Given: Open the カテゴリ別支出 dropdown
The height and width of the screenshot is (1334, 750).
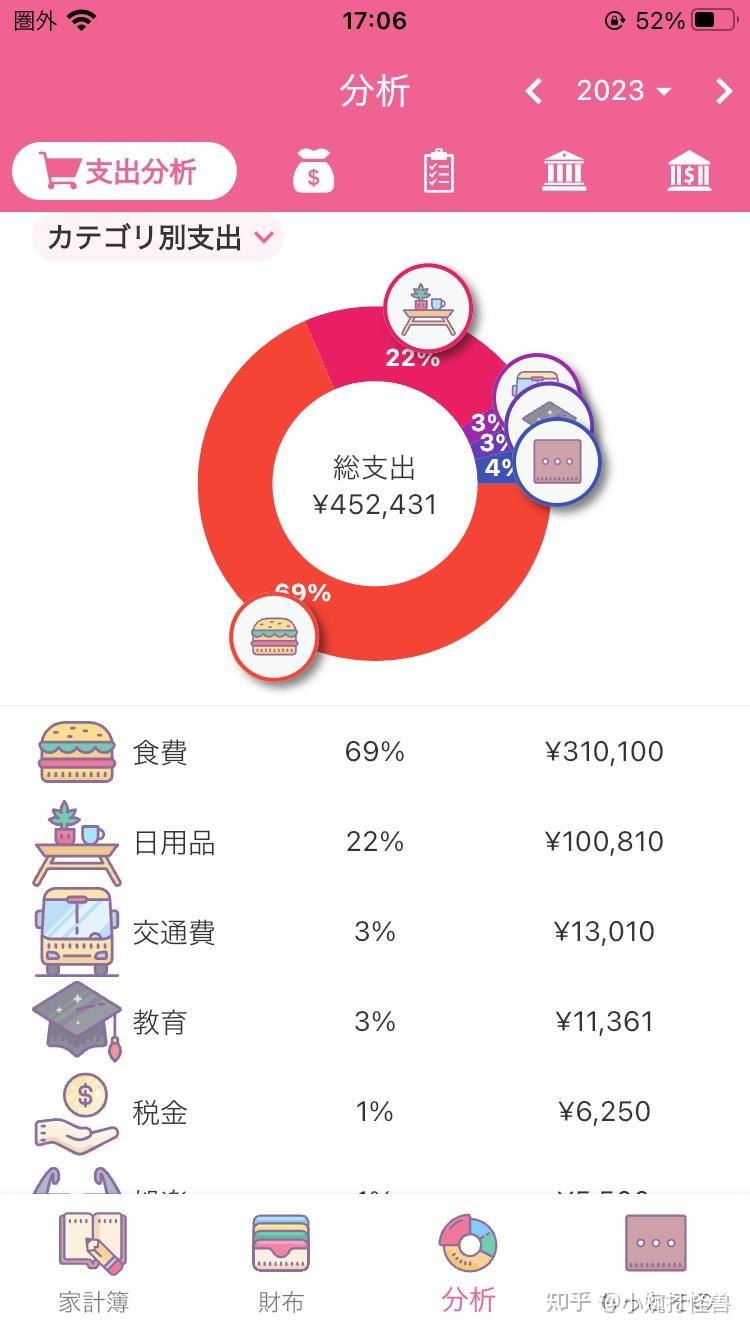Looking at the screenshot, I should tap(155, 238).
